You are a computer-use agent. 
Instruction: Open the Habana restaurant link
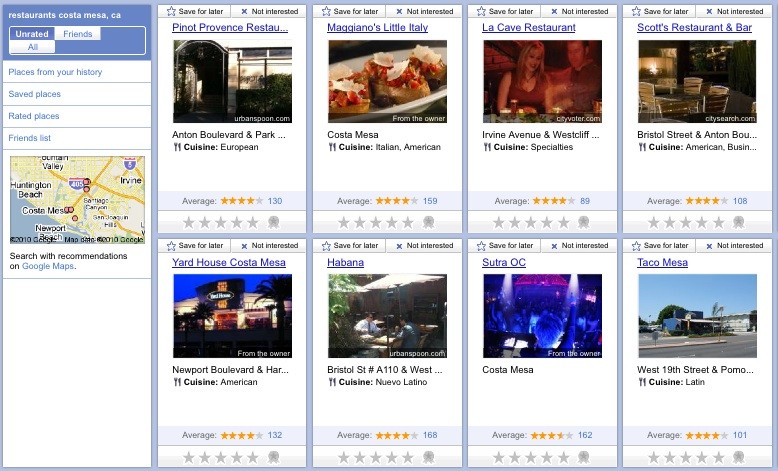345,263
